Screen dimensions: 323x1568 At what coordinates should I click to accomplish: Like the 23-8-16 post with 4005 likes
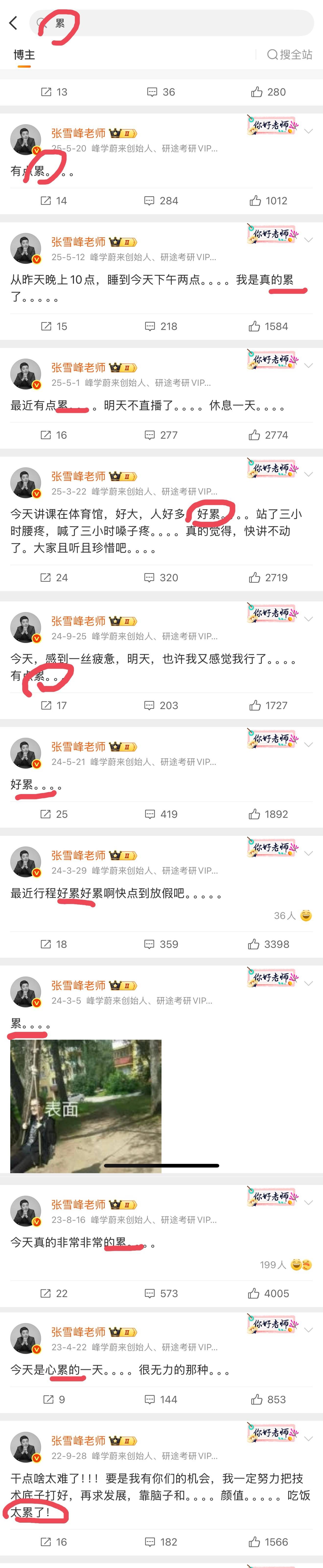point(268,1293)
